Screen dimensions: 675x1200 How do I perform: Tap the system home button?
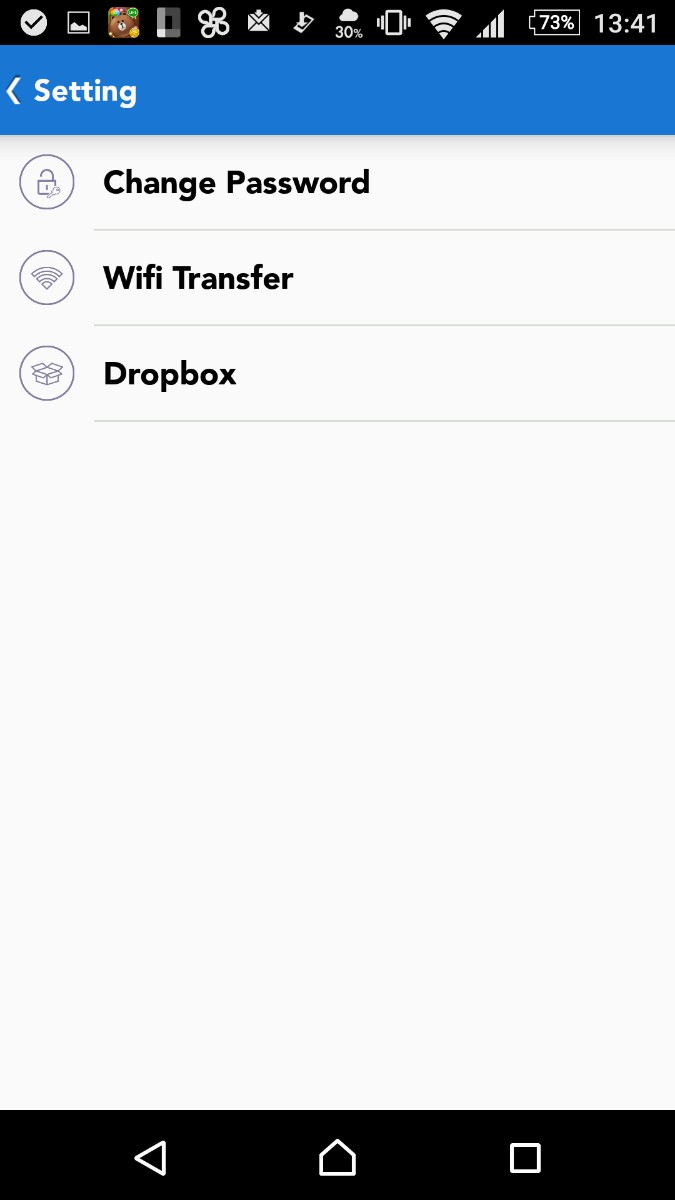click(x=337, y=1157)
